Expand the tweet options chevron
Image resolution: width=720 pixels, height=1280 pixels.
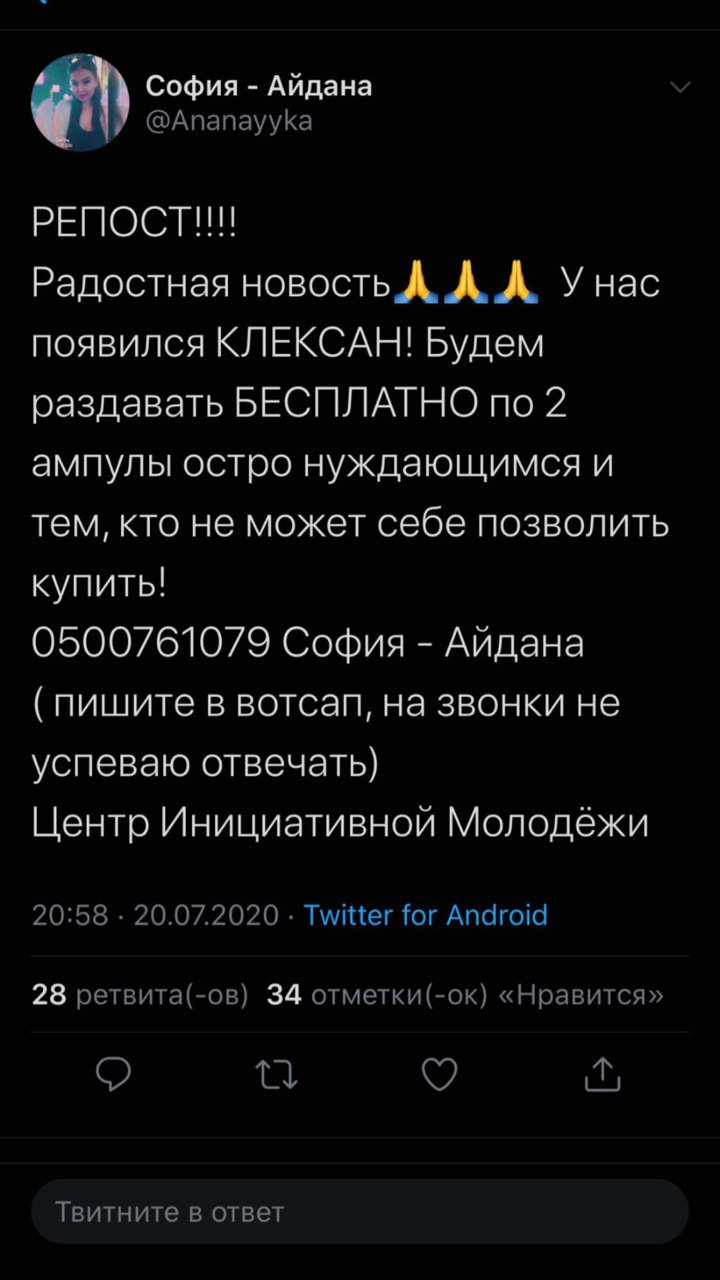pos(680,87)
